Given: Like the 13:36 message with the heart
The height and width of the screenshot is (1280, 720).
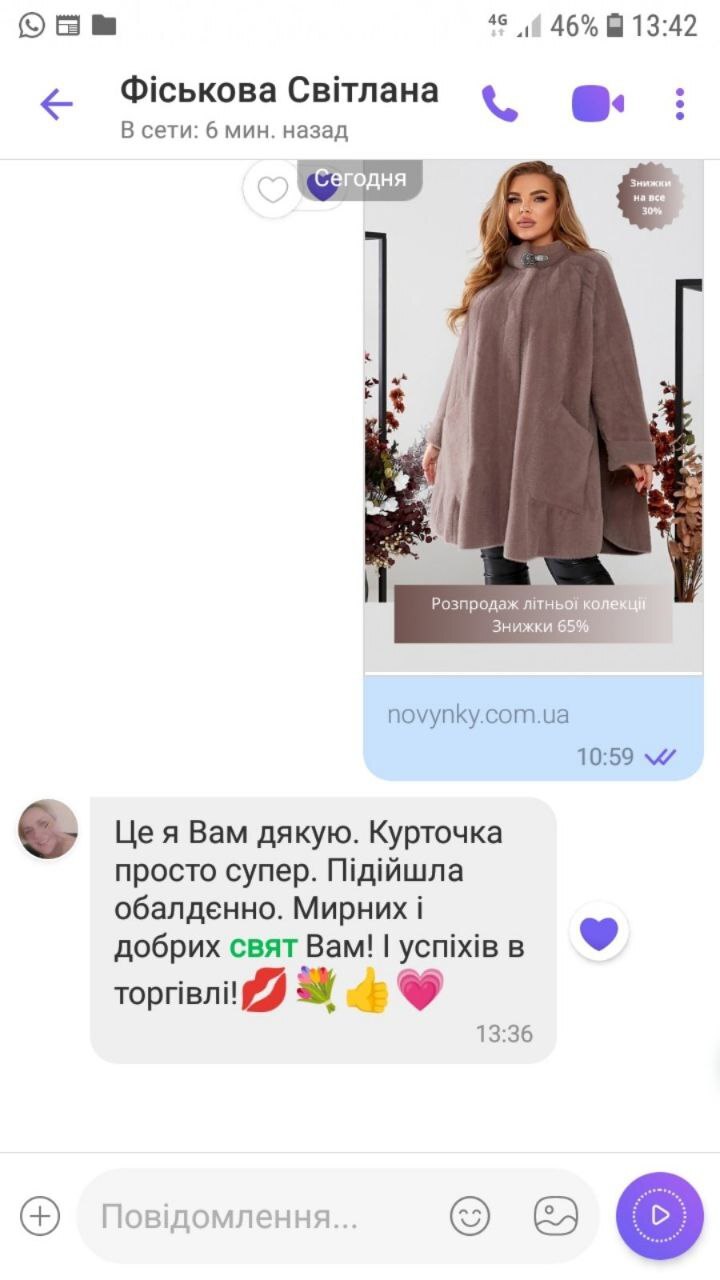Looking at the screenshot, I should click(598, 933).
